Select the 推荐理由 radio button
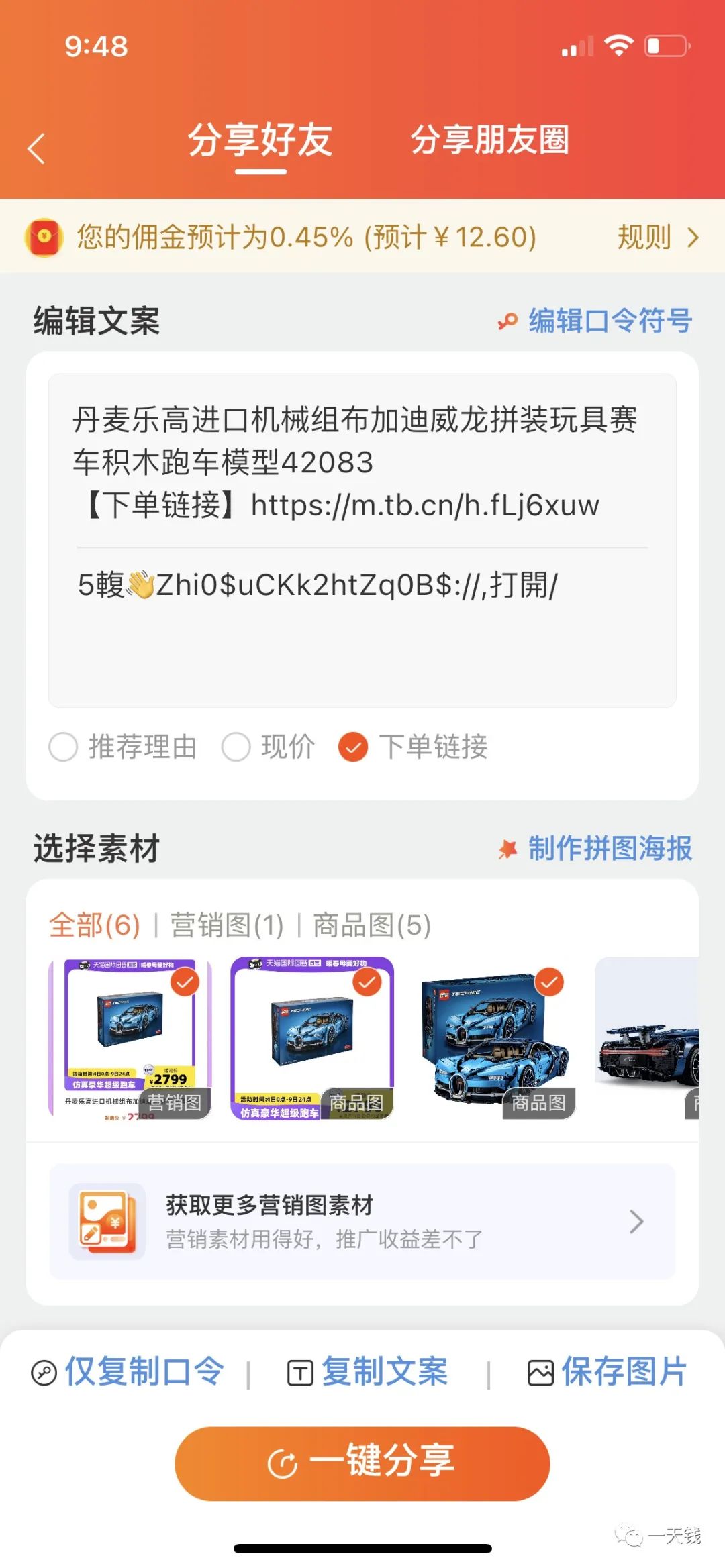 click(x=64, y=747)
